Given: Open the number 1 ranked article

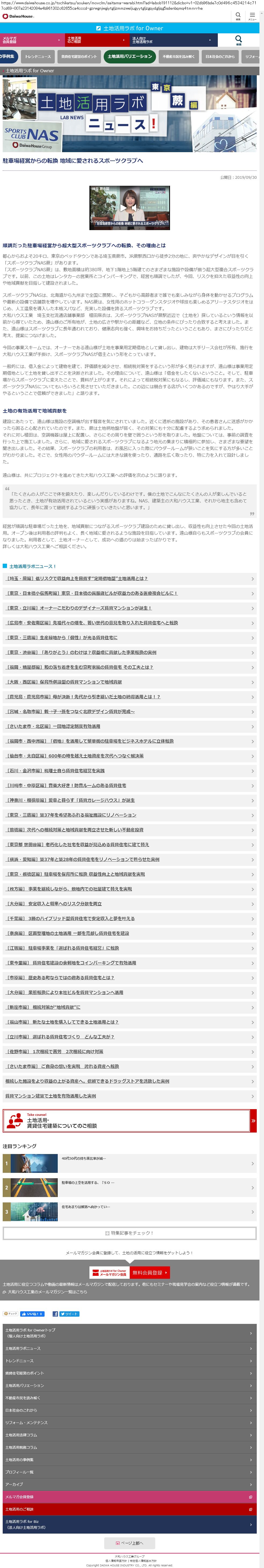Looking at the screenshot, I should (x=129, y=1163).
